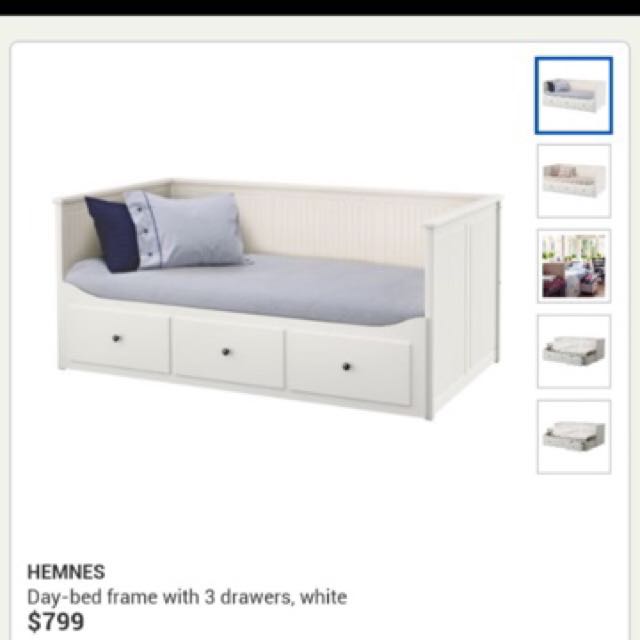View the day-bed photo with pink cushions
This screenshot has width=640, height=640.
coord(573,181)
